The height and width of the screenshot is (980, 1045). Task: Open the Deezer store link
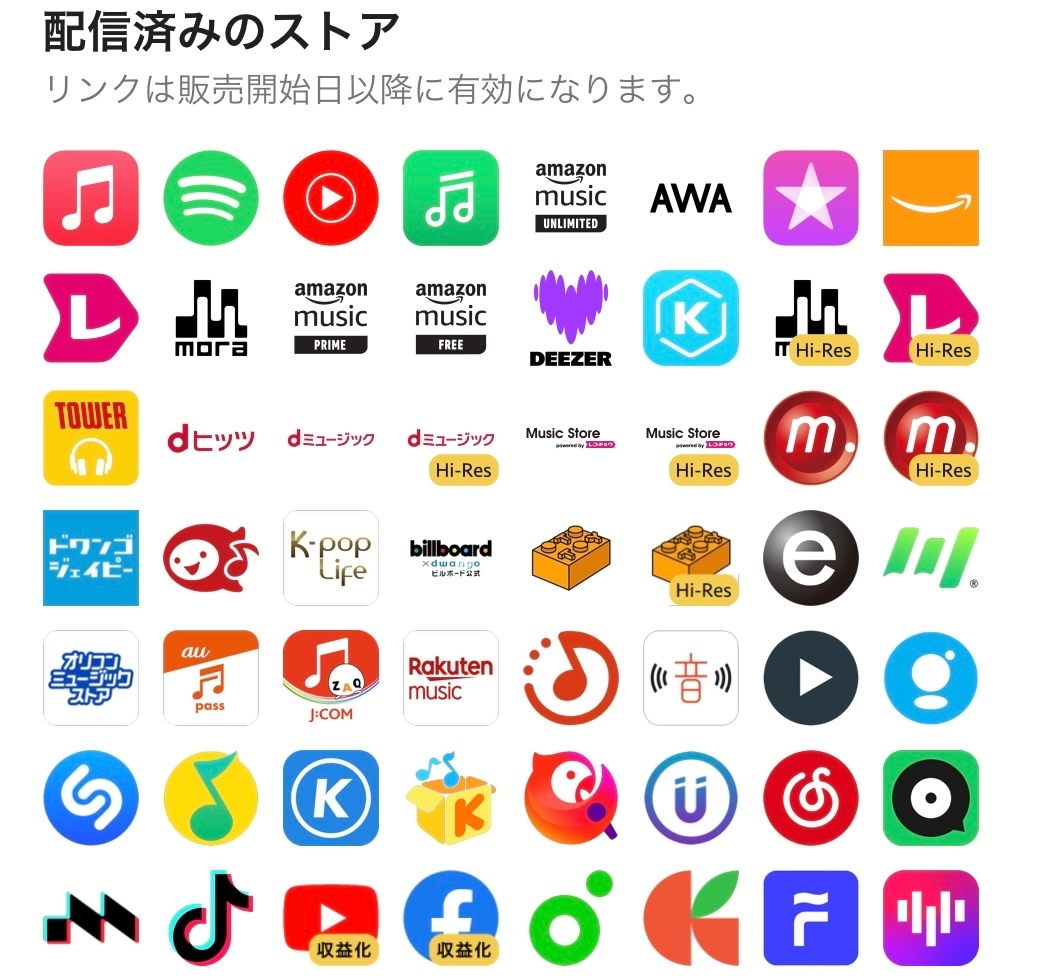[x=571, y=318]
